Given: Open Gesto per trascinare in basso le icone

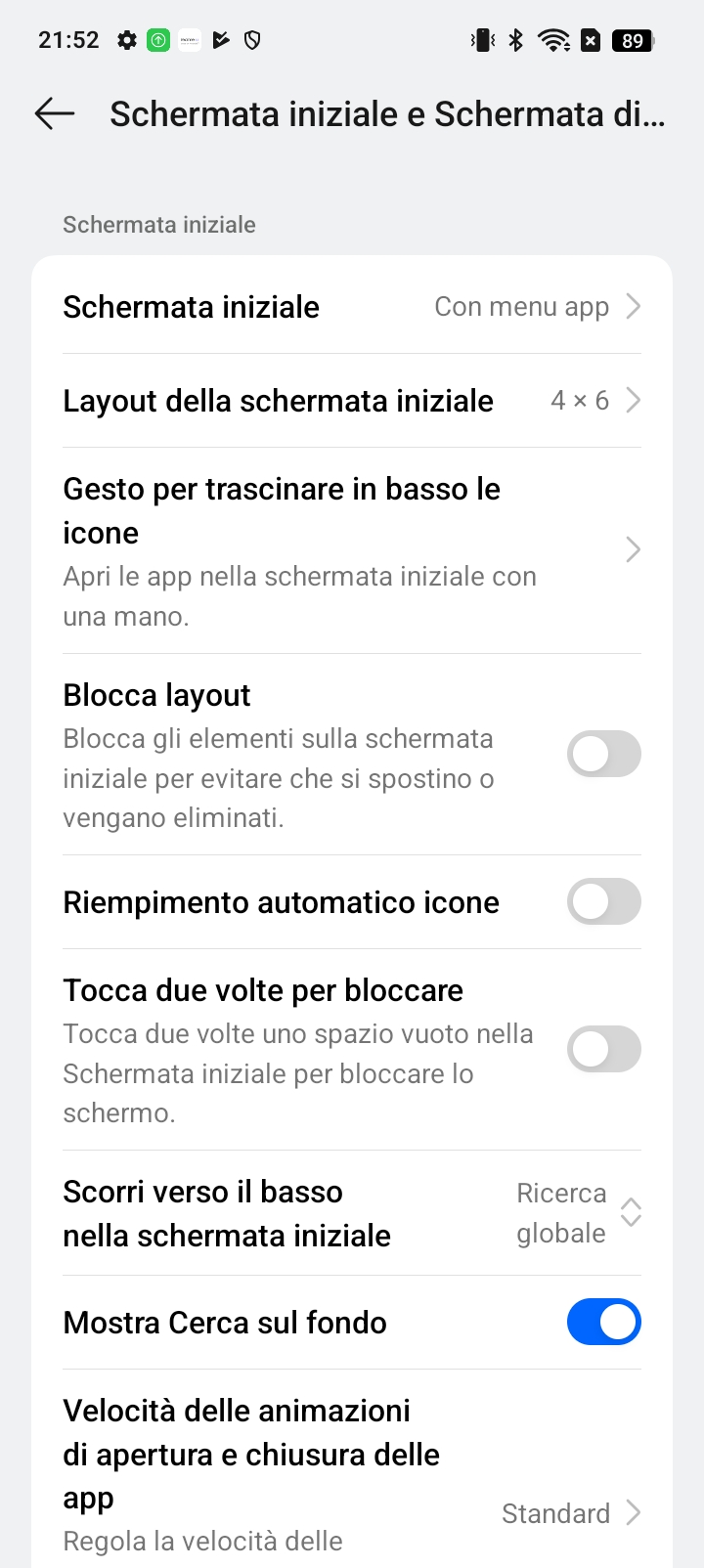Looking at the screenshot, I should pyautogui.click(x=352, y=550).
